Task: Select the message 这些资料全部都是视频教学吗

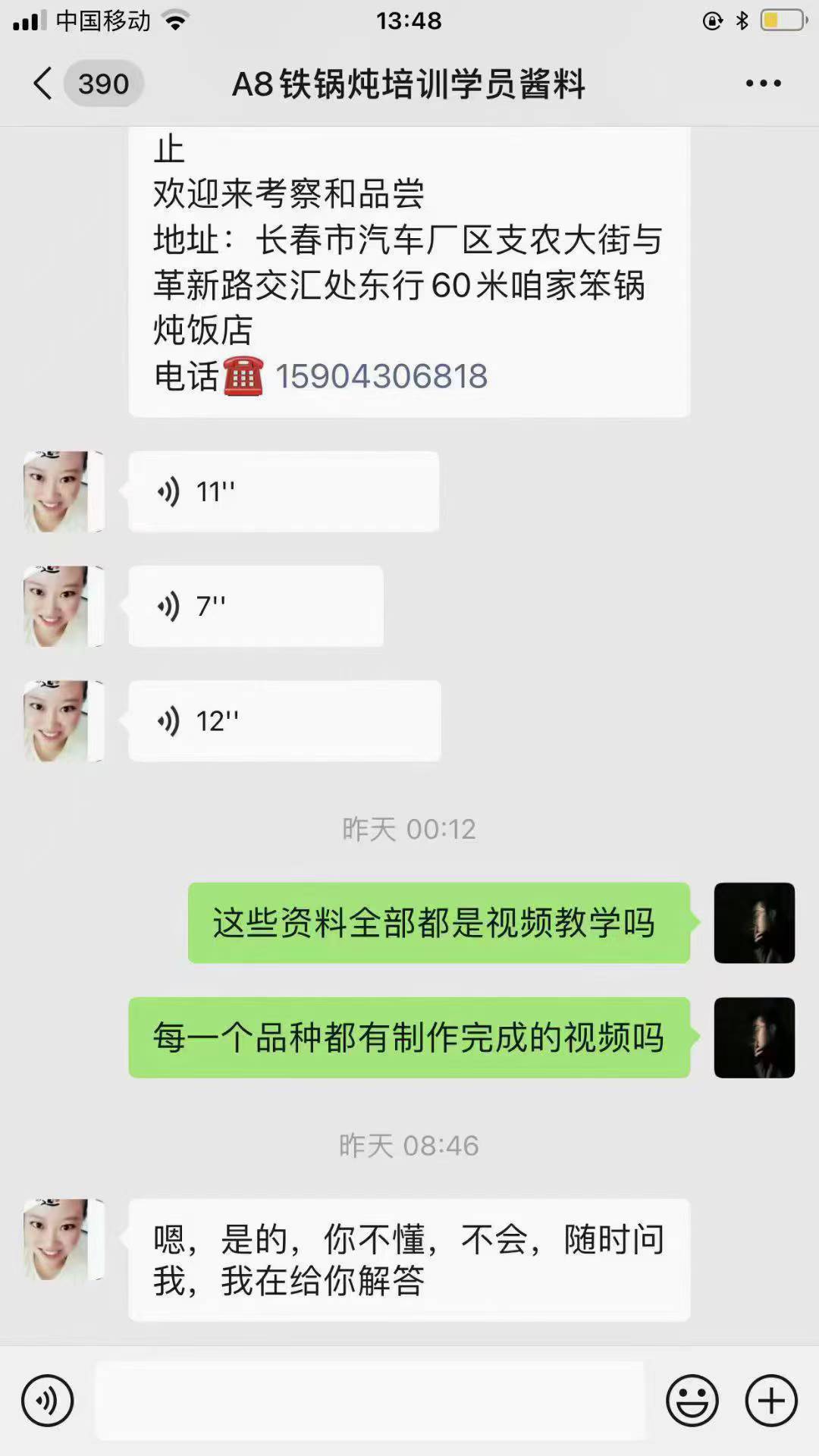Action: tap(440, 922)
